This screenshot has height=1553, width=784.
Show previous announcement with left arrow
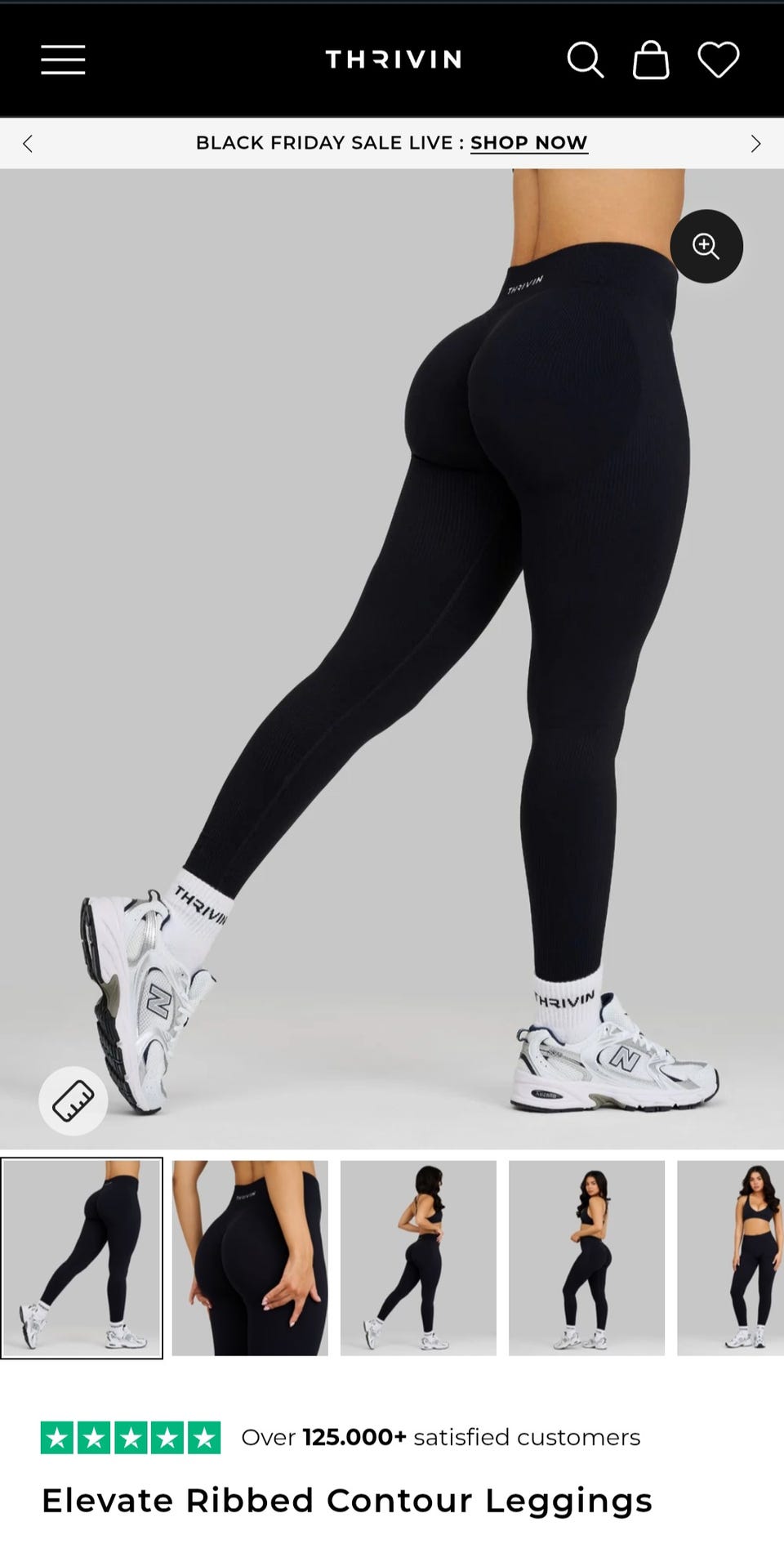pos(28,144)
